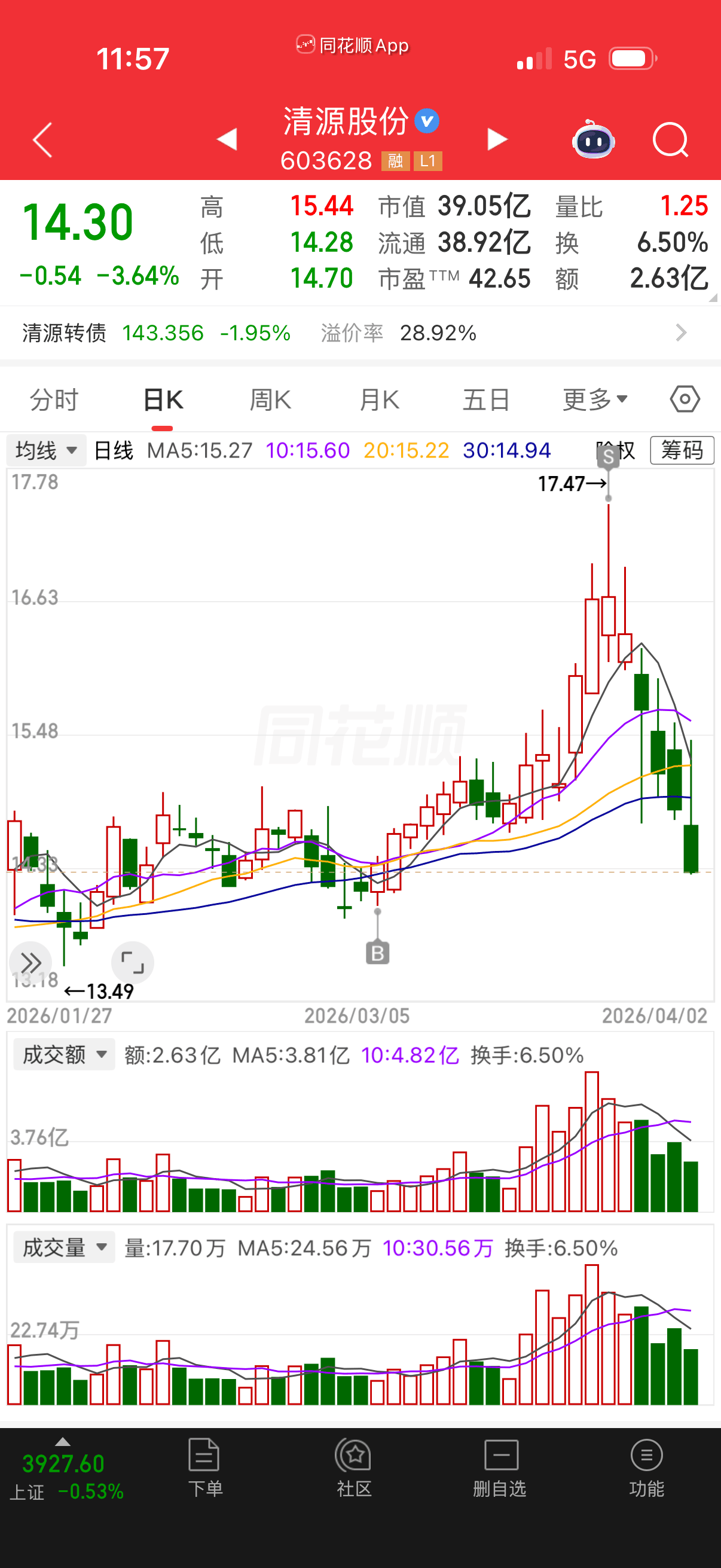Enable the 筹码 chip distribution overlay
Image resolution: width=721 pixels, height=1568 pixels.
(x=682, y=450)
